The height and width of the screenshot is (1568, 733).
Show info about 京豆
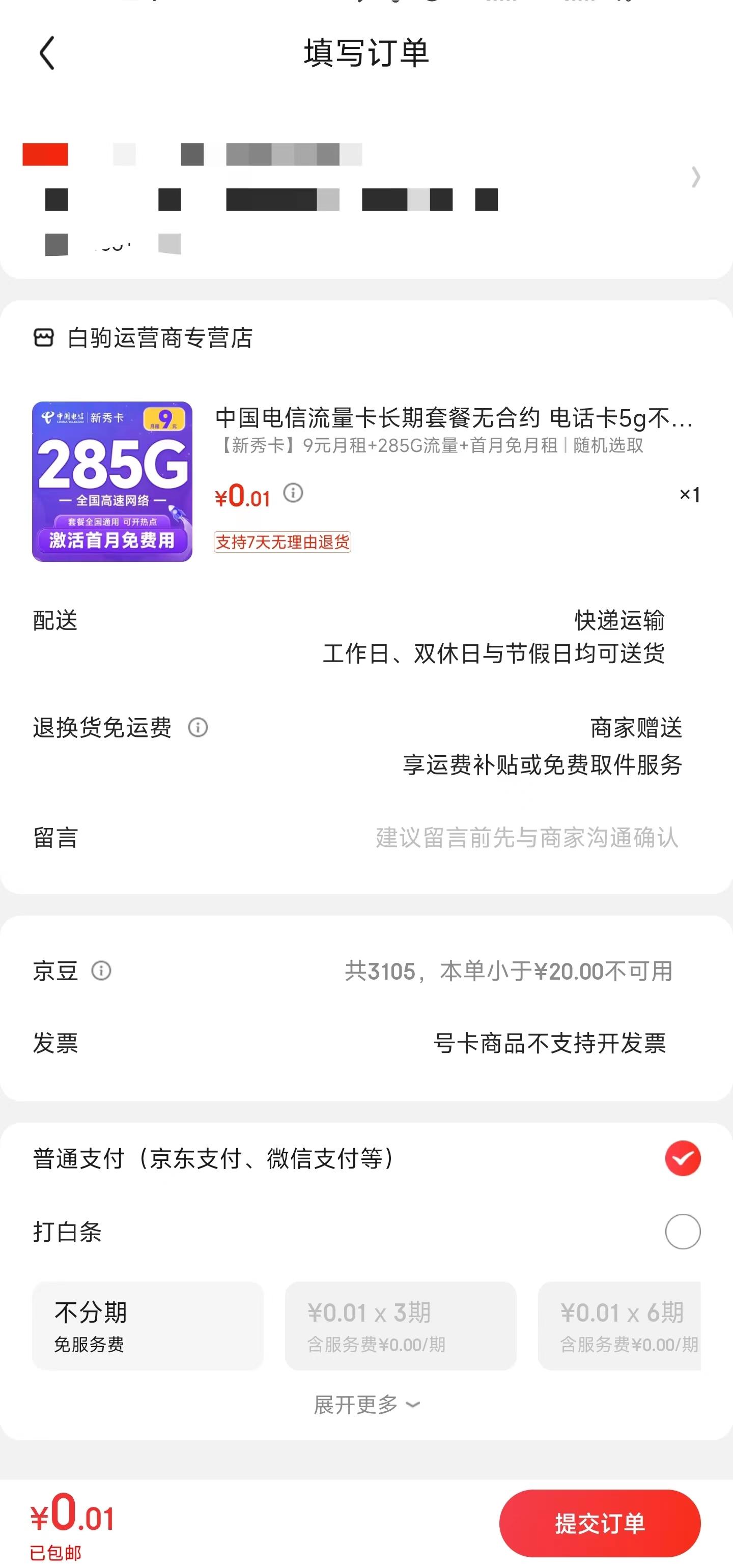101,971
